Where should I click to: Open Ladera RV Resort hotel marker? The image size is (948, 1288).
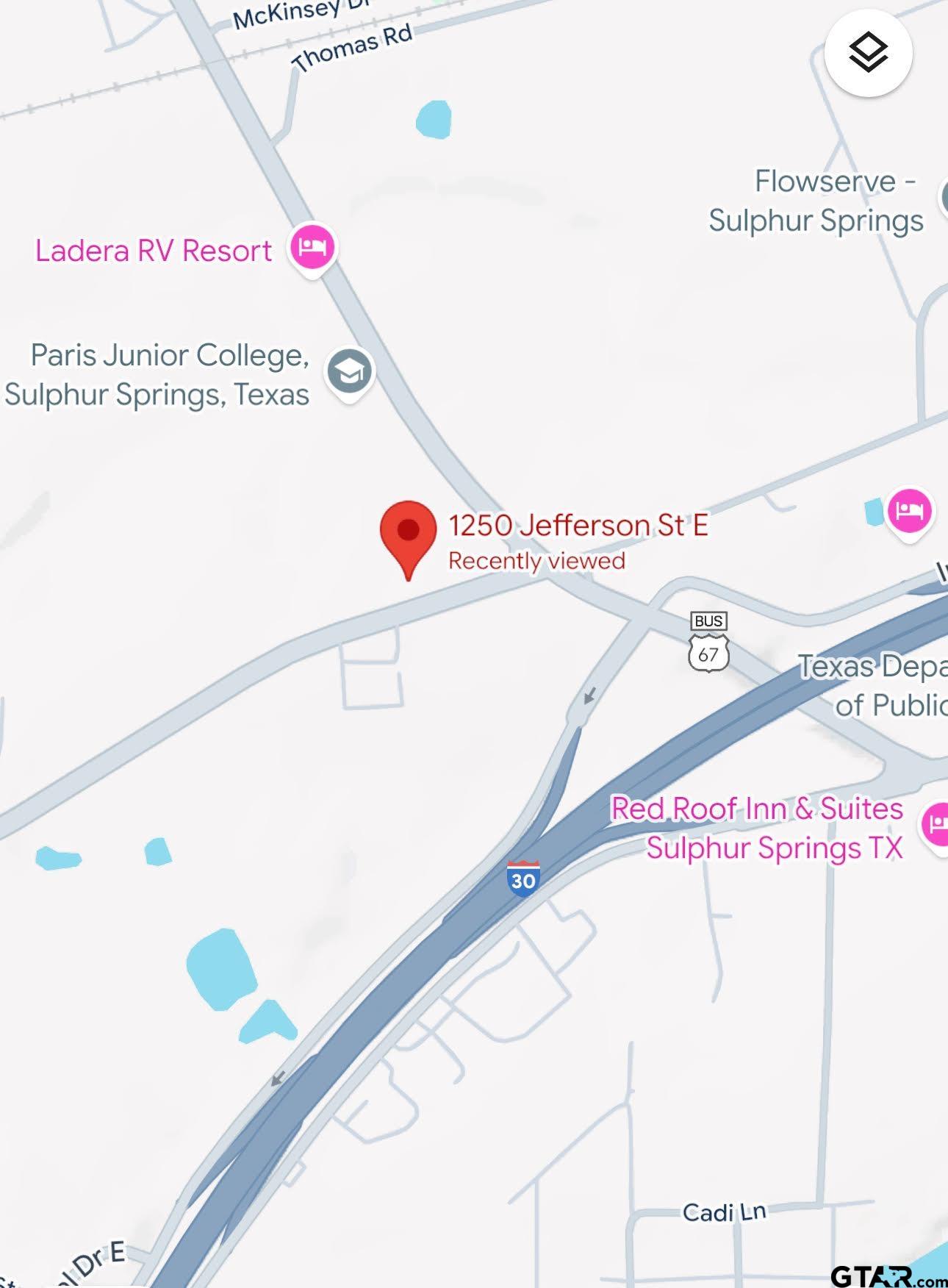312,248
